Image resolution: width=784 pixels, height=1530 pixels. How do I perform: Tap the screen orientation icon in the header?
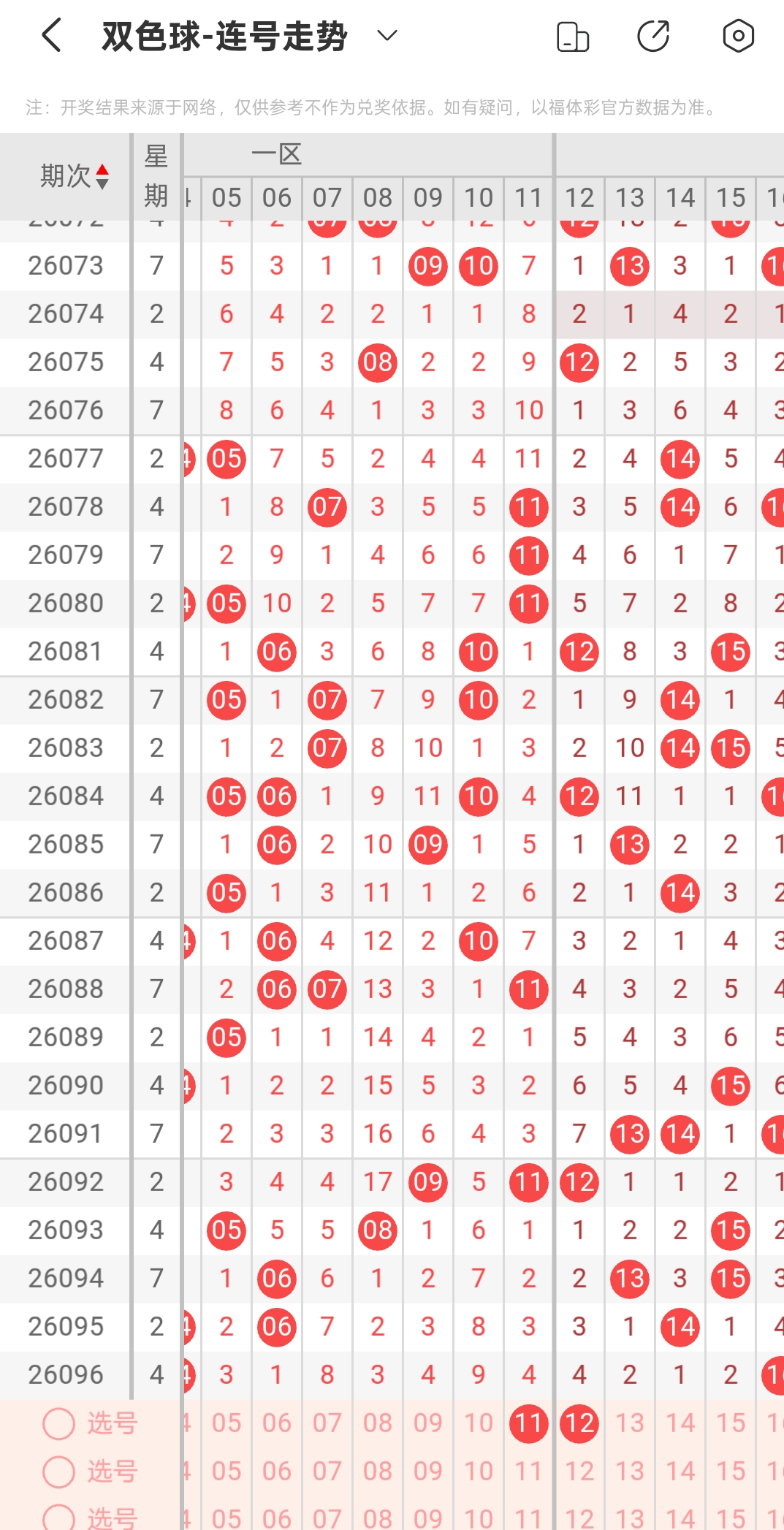(x=573, y=37)
